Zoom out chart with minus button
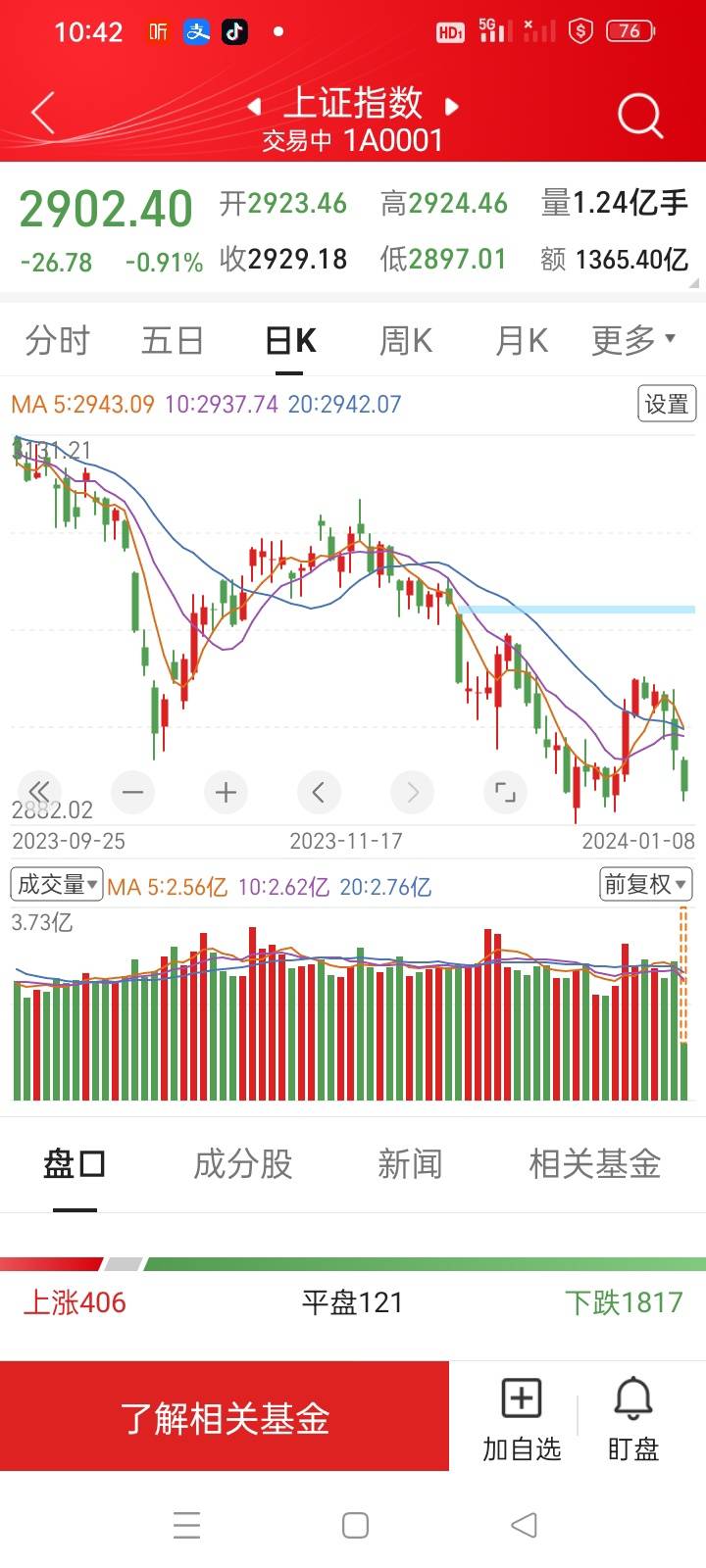The image size is (706, 1568). (133, 792)
